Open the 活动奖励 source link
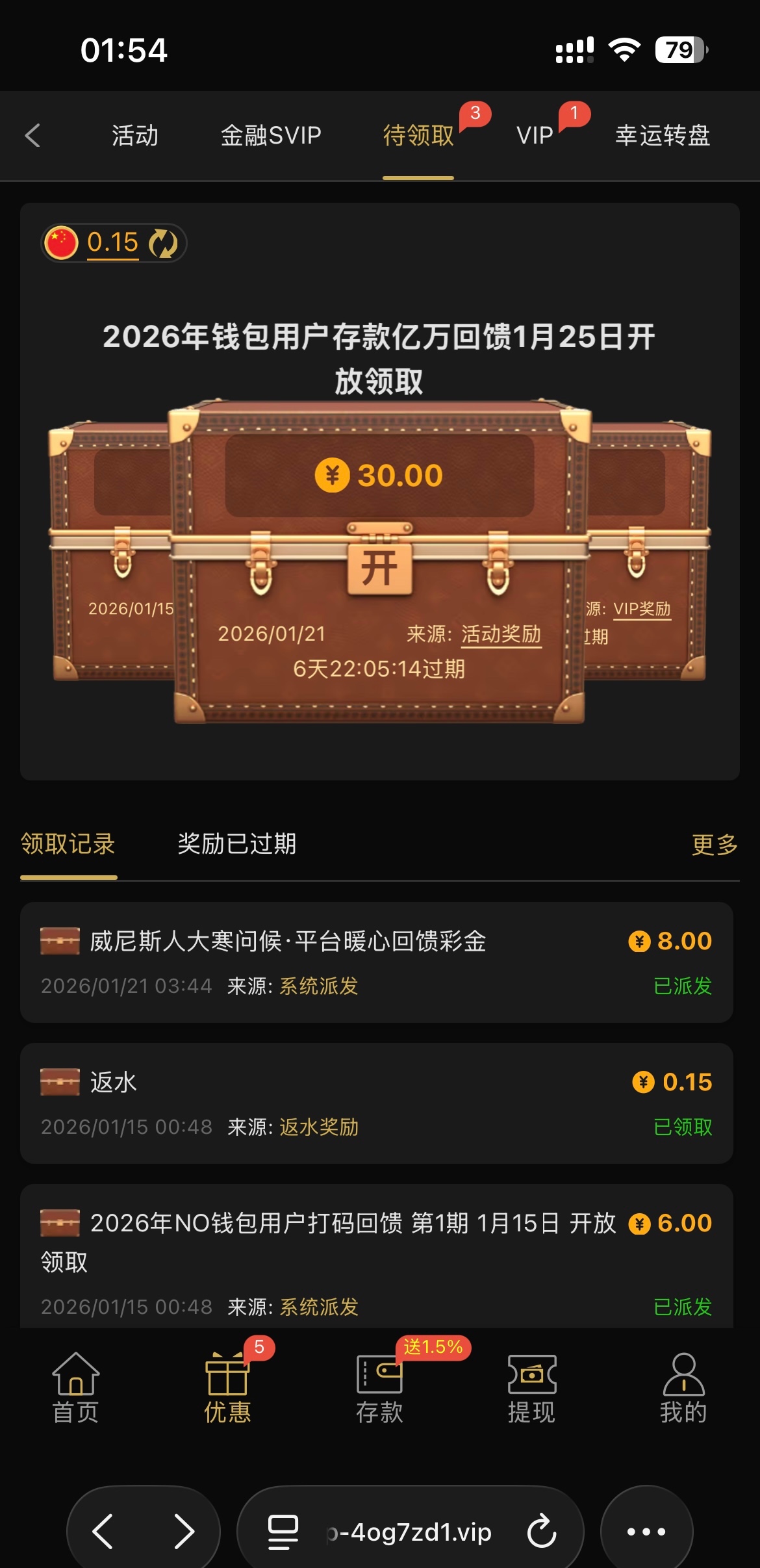The height and width of the screenshot is (1568, 760). [x=501, y=634]
